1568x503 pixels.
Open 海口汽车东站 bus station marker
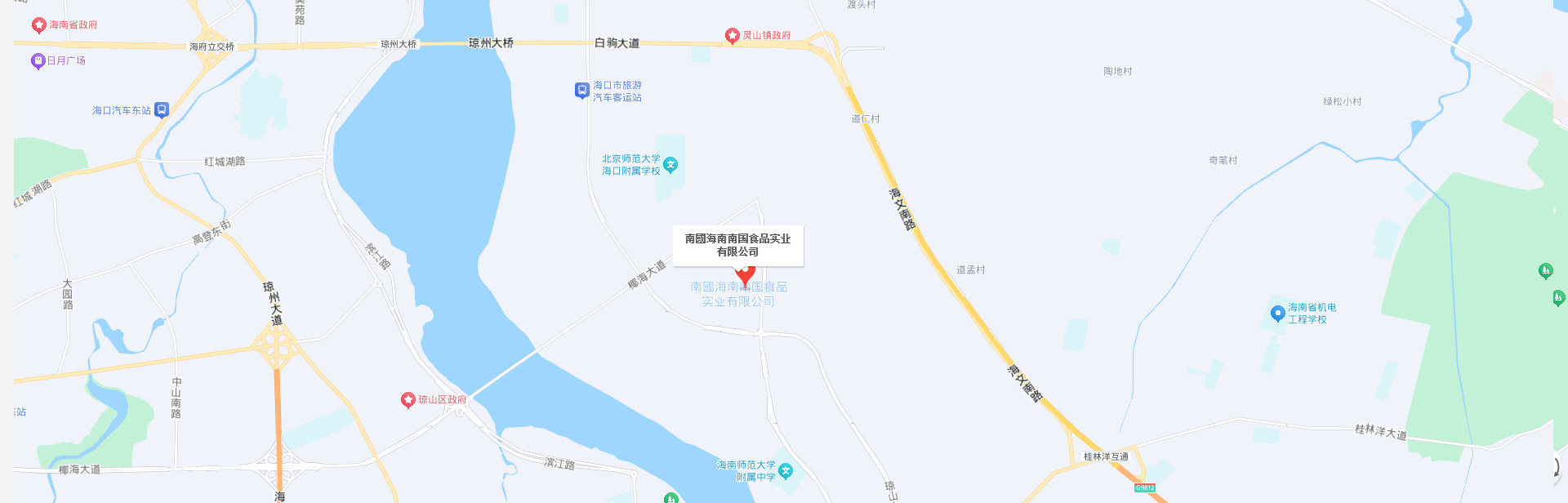(x=162, y=109)
